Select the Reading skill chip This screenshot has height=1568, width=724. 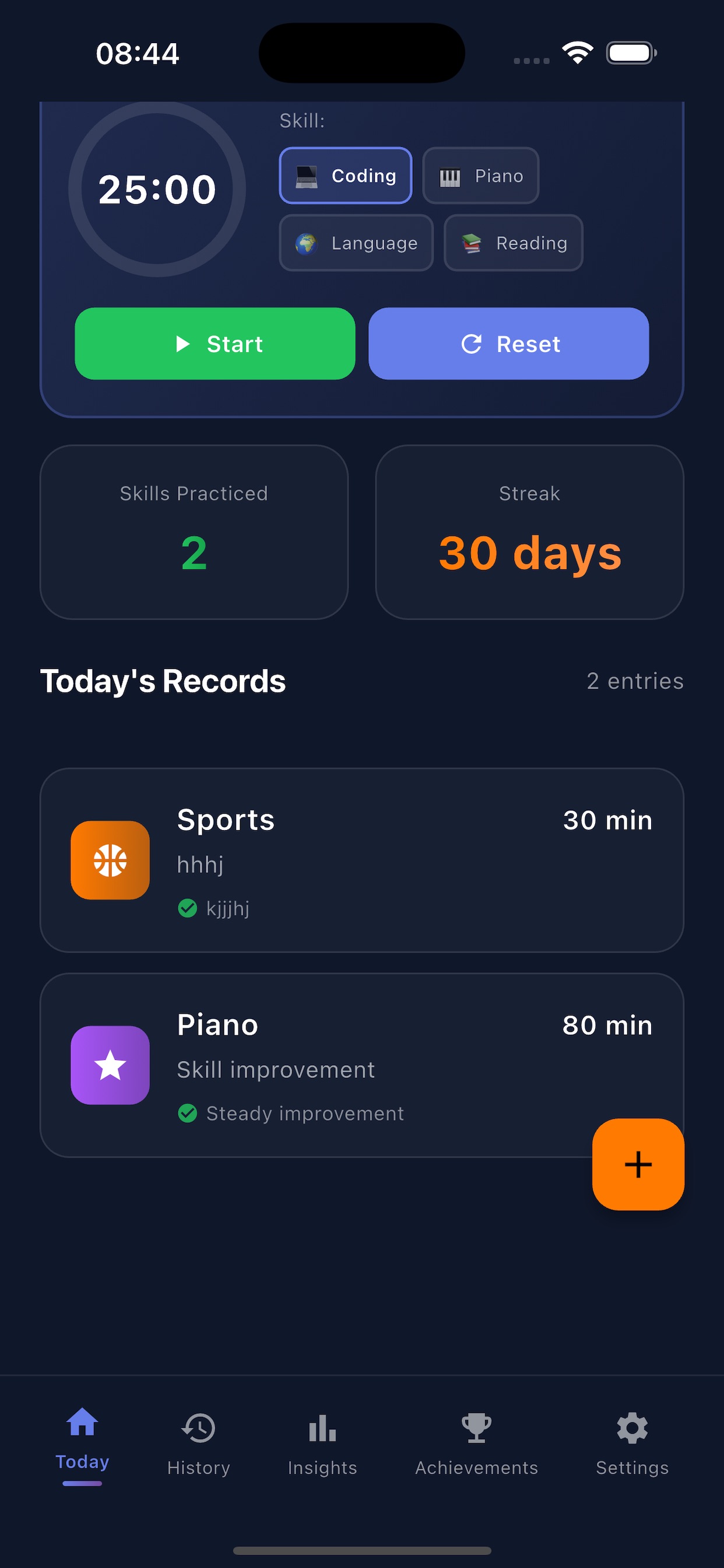click(x=513, y=243)
